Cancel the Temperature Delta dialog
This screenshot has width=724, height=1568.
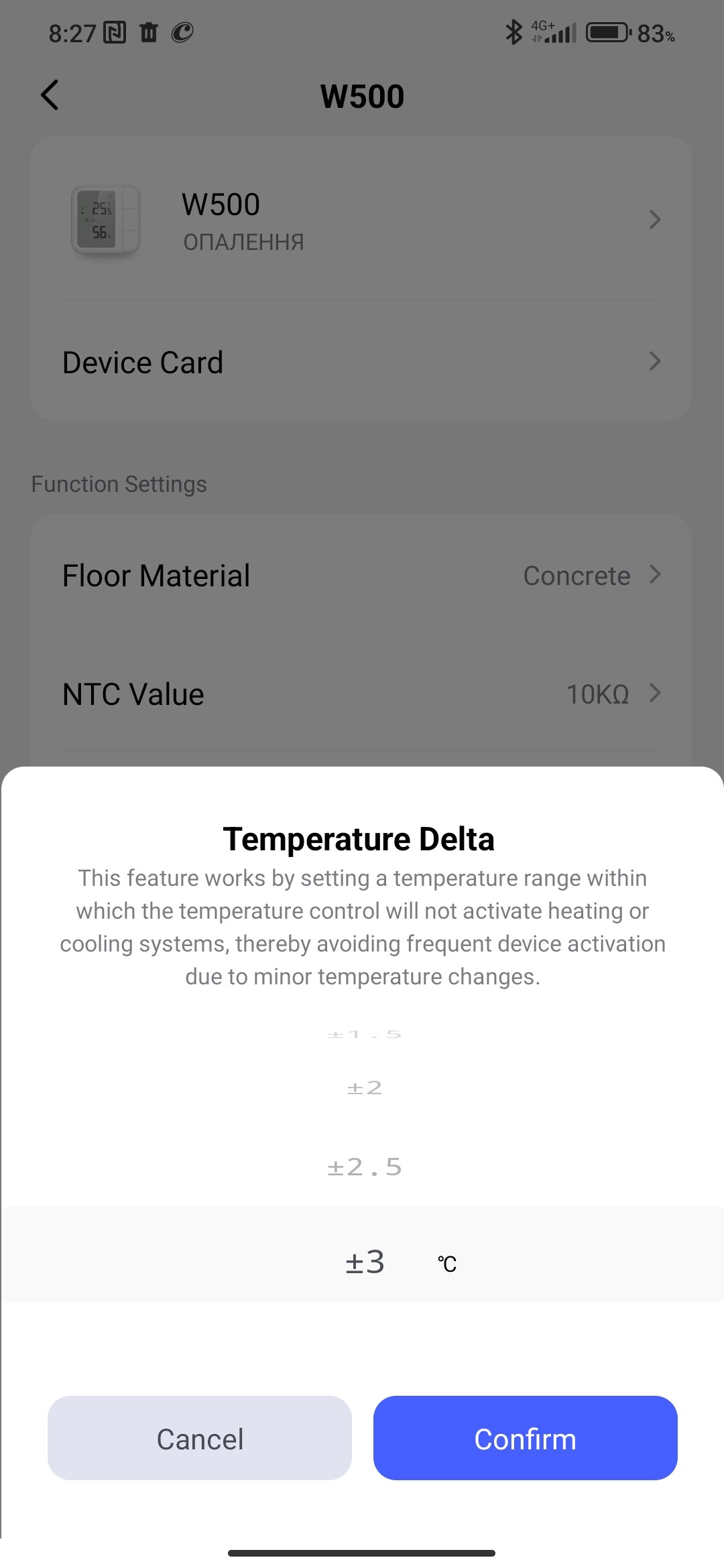pyautogui.click(x=200, y=1439)
